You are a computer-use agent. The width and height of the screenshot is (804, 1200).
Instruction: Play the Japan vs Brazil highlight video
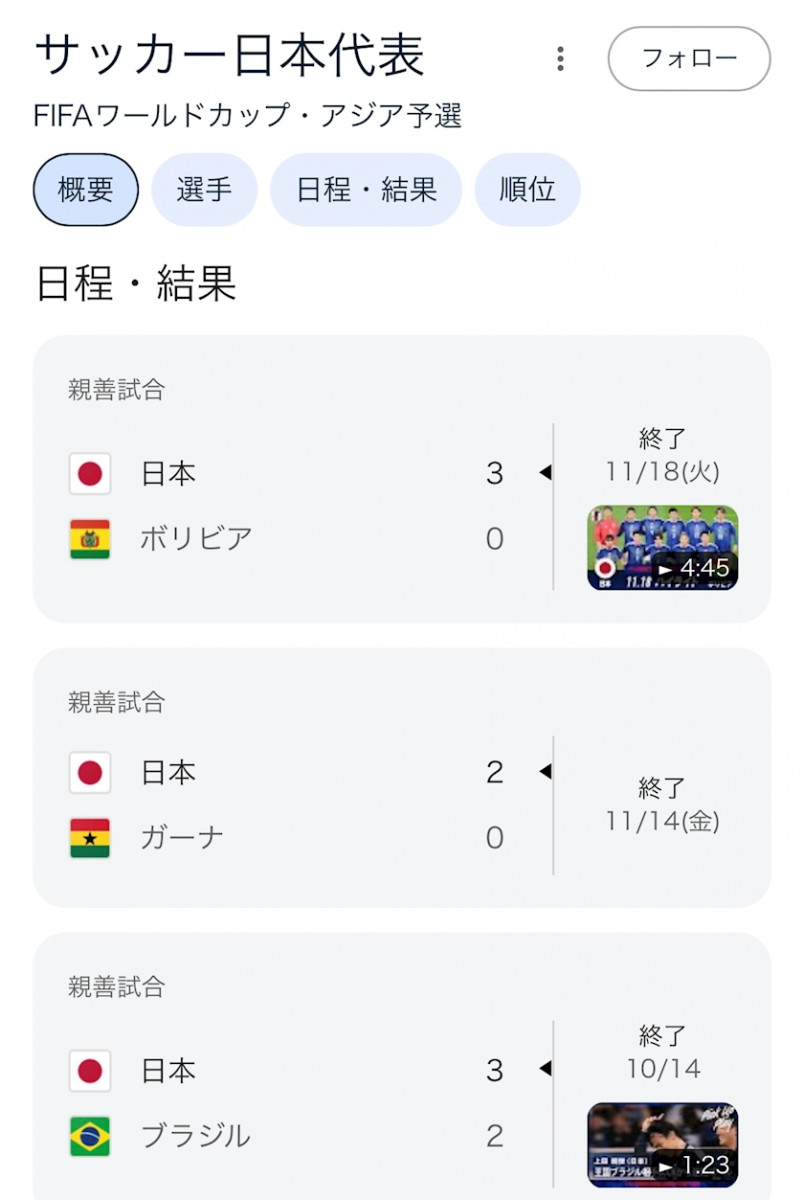pyautogui.click(x=662, y=1138)
